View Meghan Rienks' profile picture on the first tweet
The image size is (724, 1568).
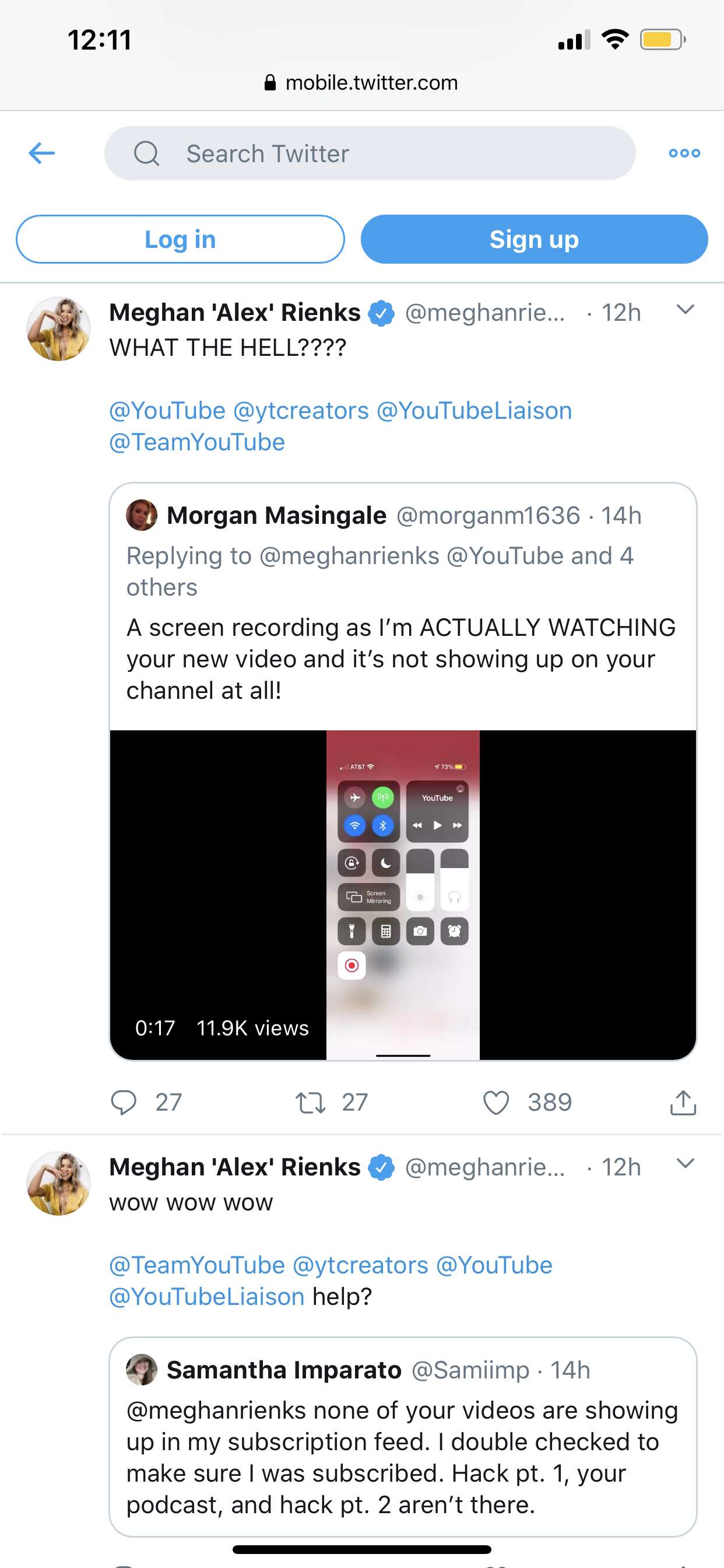pos(58,328)
